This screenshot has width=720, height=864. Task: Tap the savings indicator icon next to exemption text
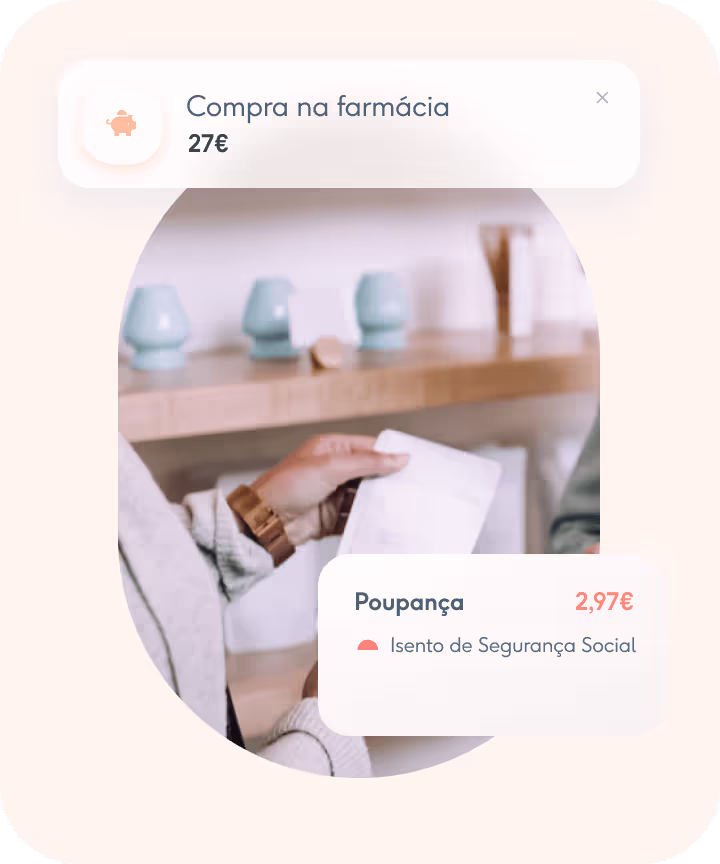point(368,646)
